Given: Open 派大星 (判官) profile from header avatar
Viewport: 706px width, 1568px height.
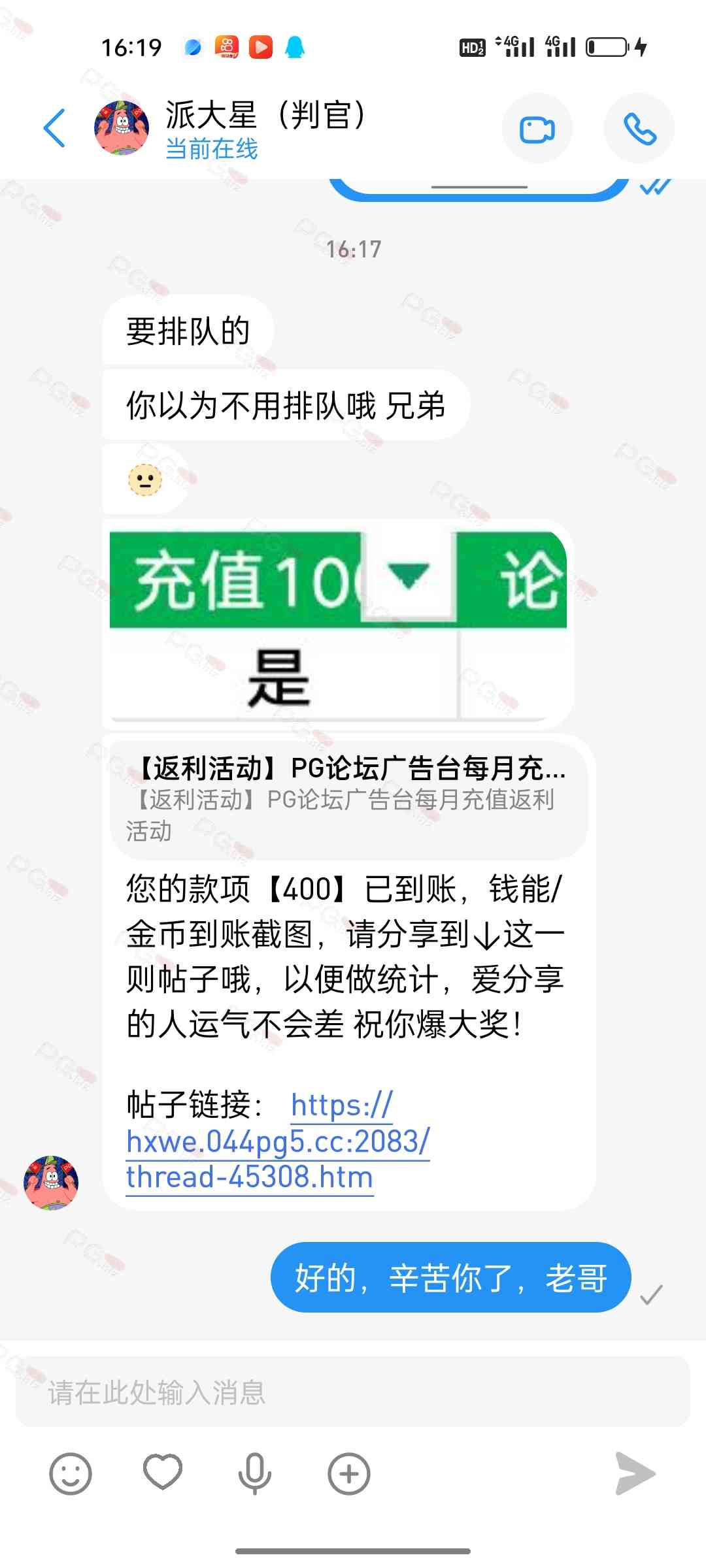Looking at the screenshot, I should (122, 128).
